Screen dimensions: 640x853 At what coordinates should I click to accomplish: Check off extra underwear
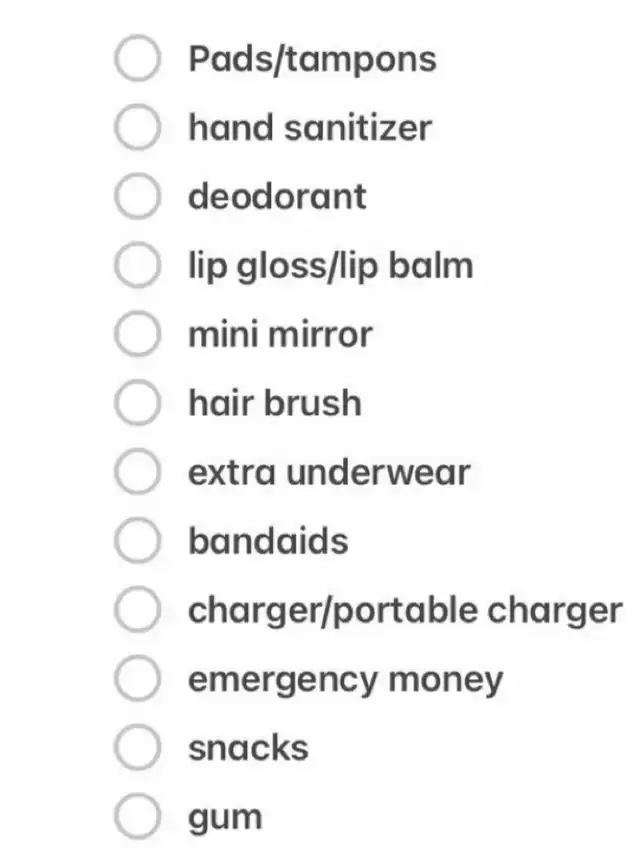pos(138,472)
